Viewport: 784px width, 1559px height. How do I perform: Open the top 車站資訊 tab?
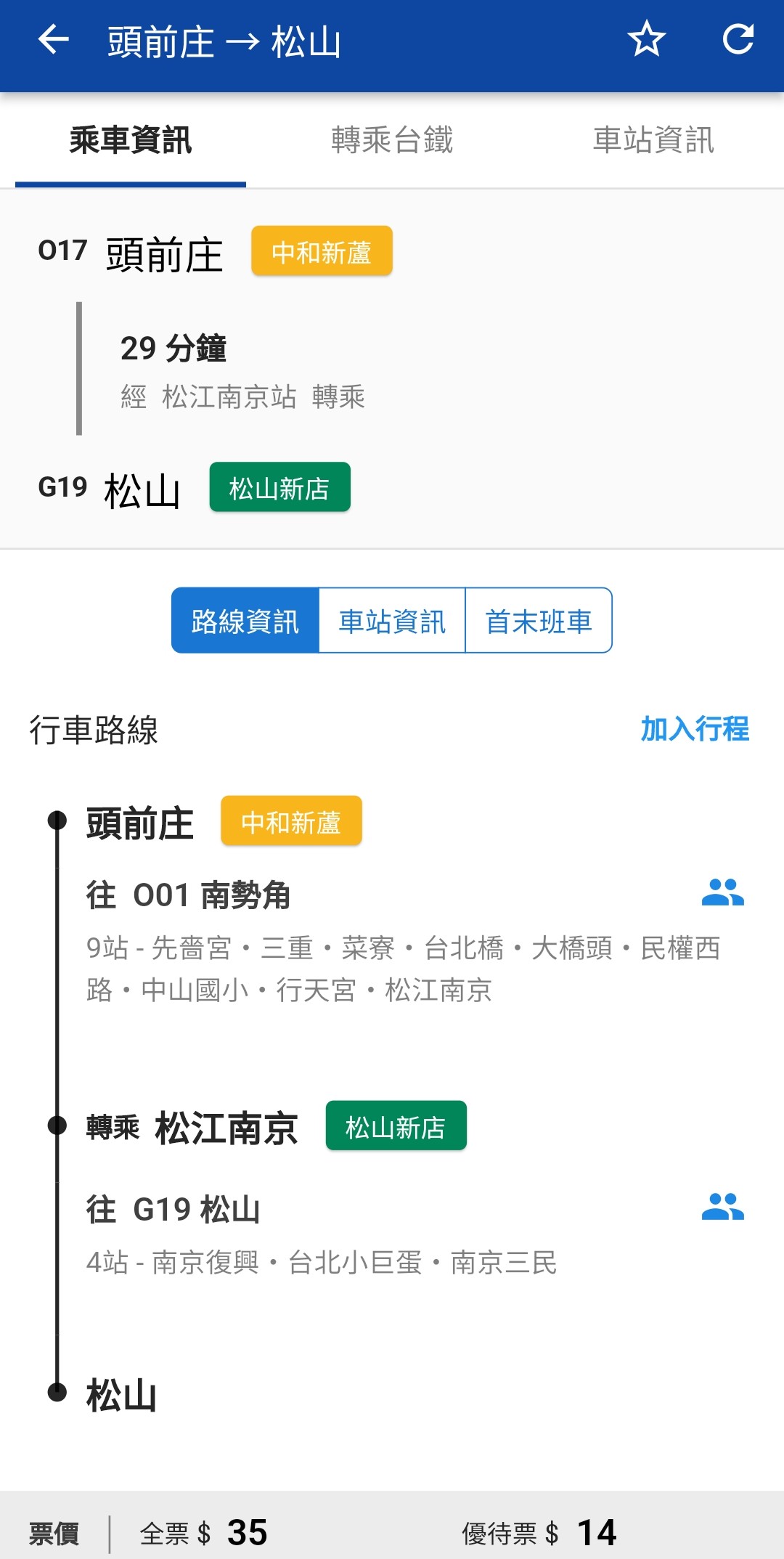(x=653, y=140)
